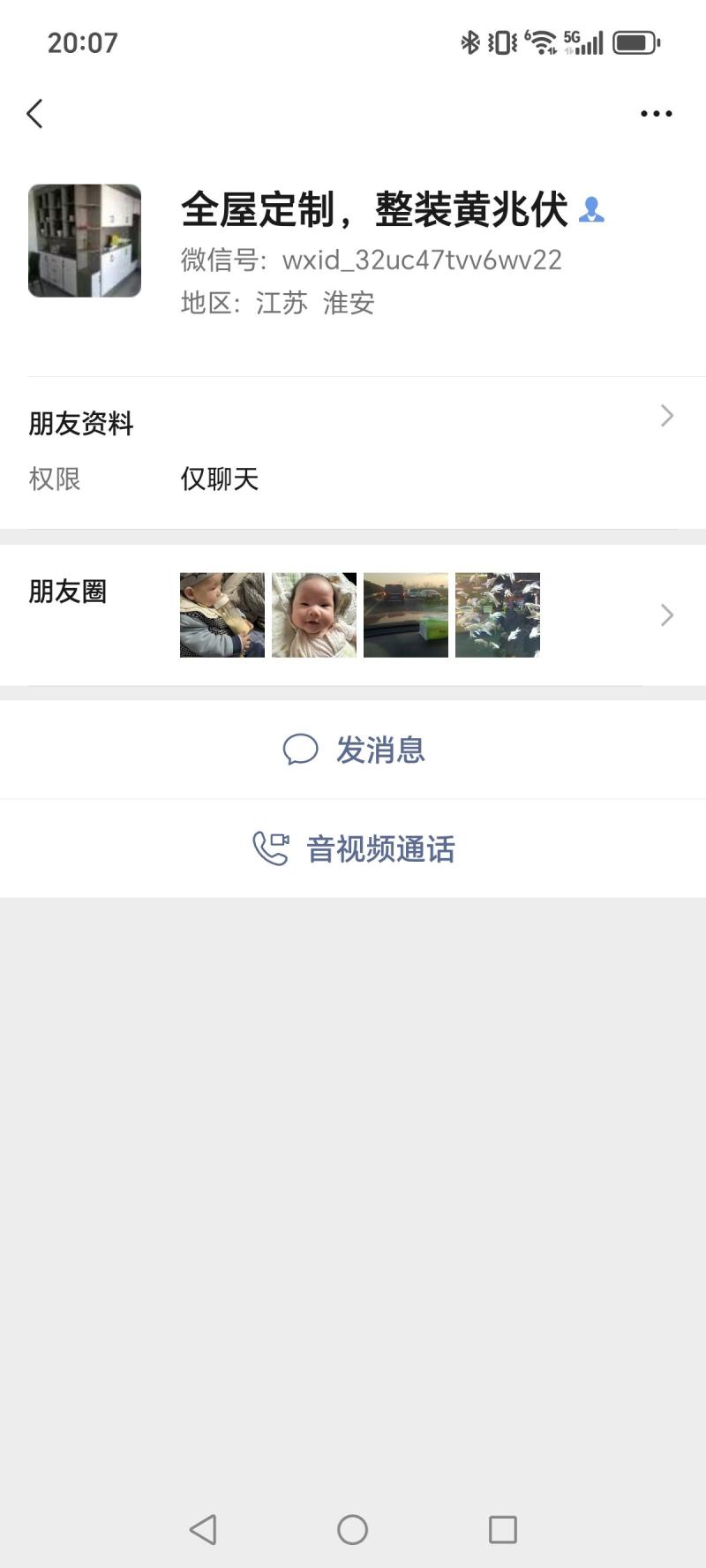Tap the system home button

click(352, 1529)
